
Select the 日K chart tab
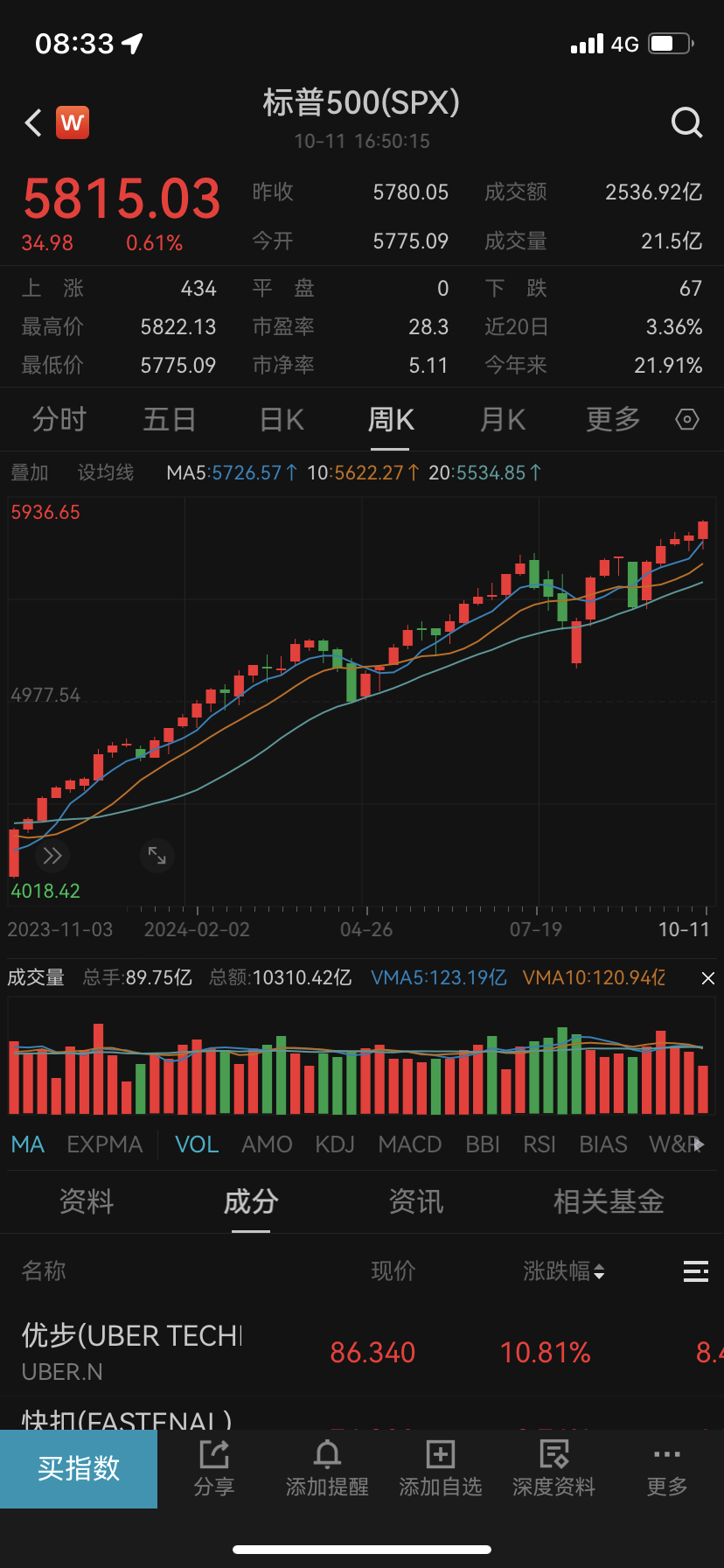pyautogui.click(x=282, y=420)
